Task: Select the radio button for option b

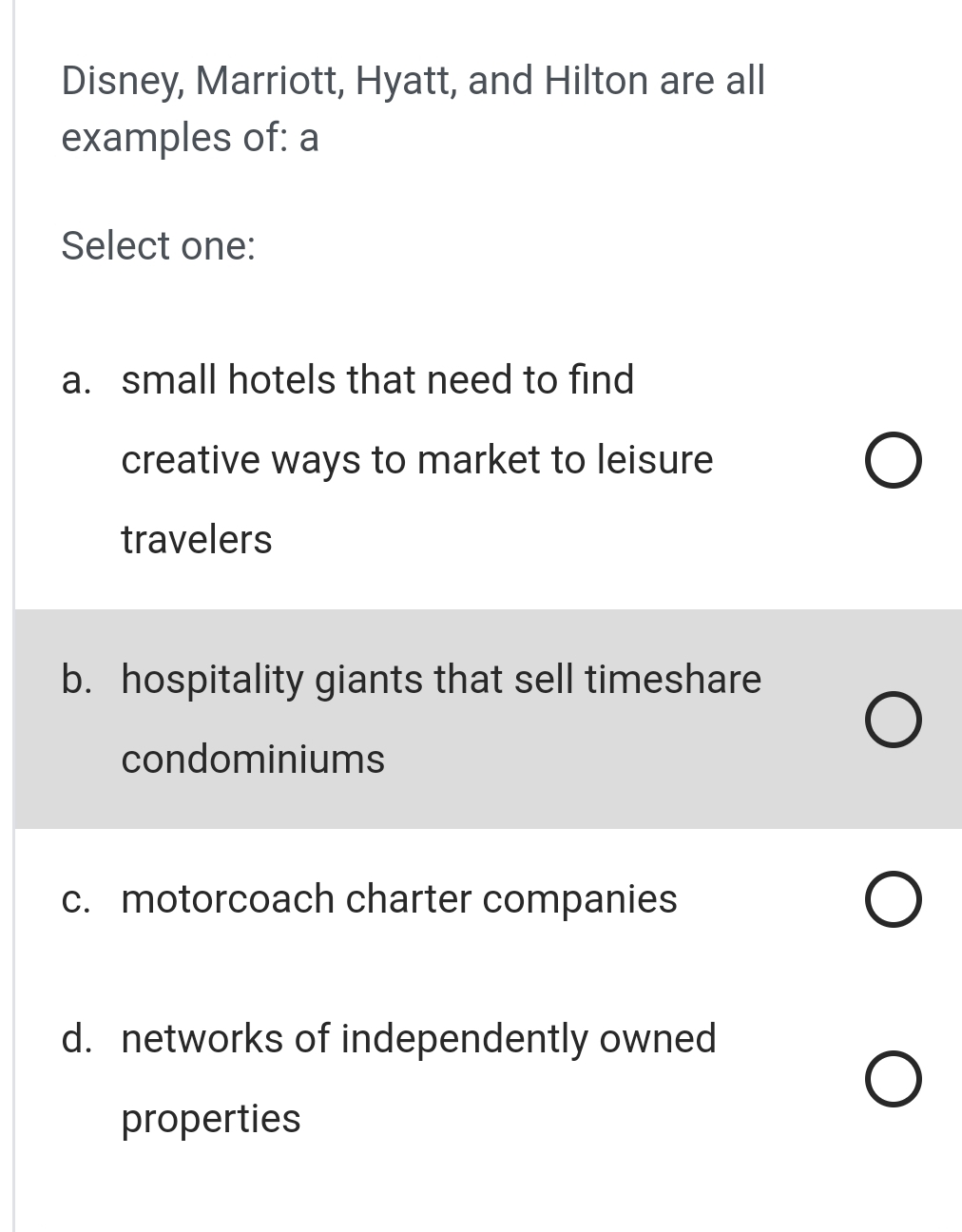Action: click(x=892, y=721)
